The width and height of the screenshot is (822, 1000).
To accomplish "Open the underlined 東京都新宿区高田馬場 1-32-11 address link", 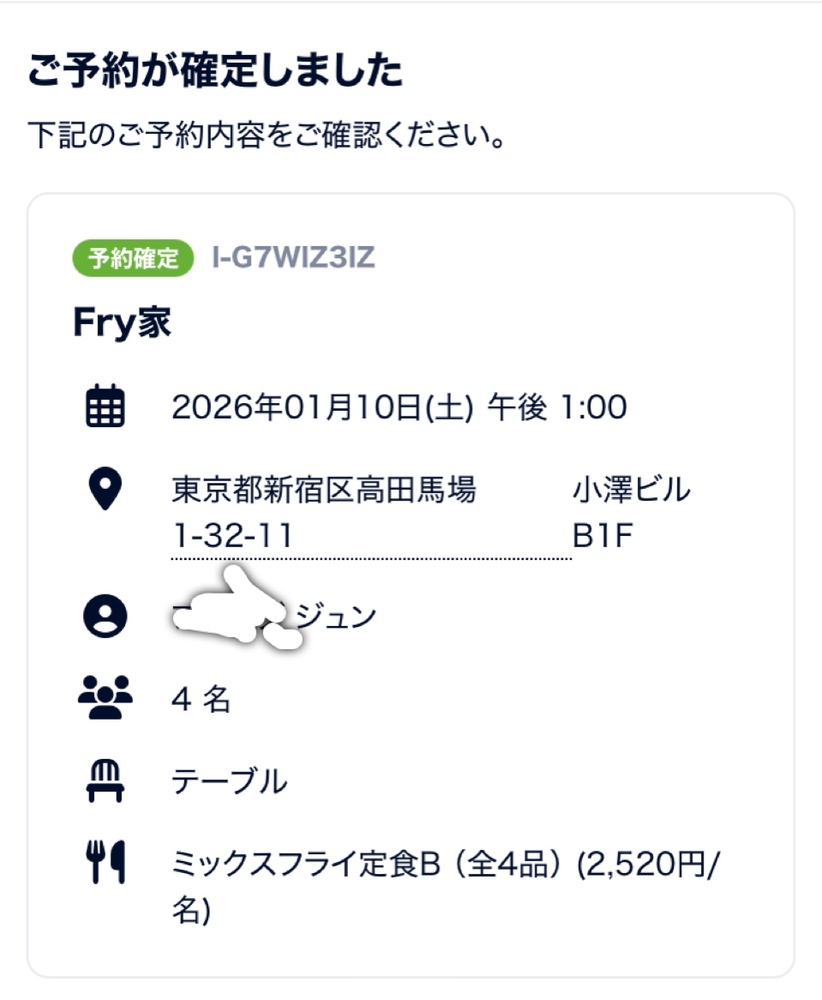I will click(x=323, y=513).
